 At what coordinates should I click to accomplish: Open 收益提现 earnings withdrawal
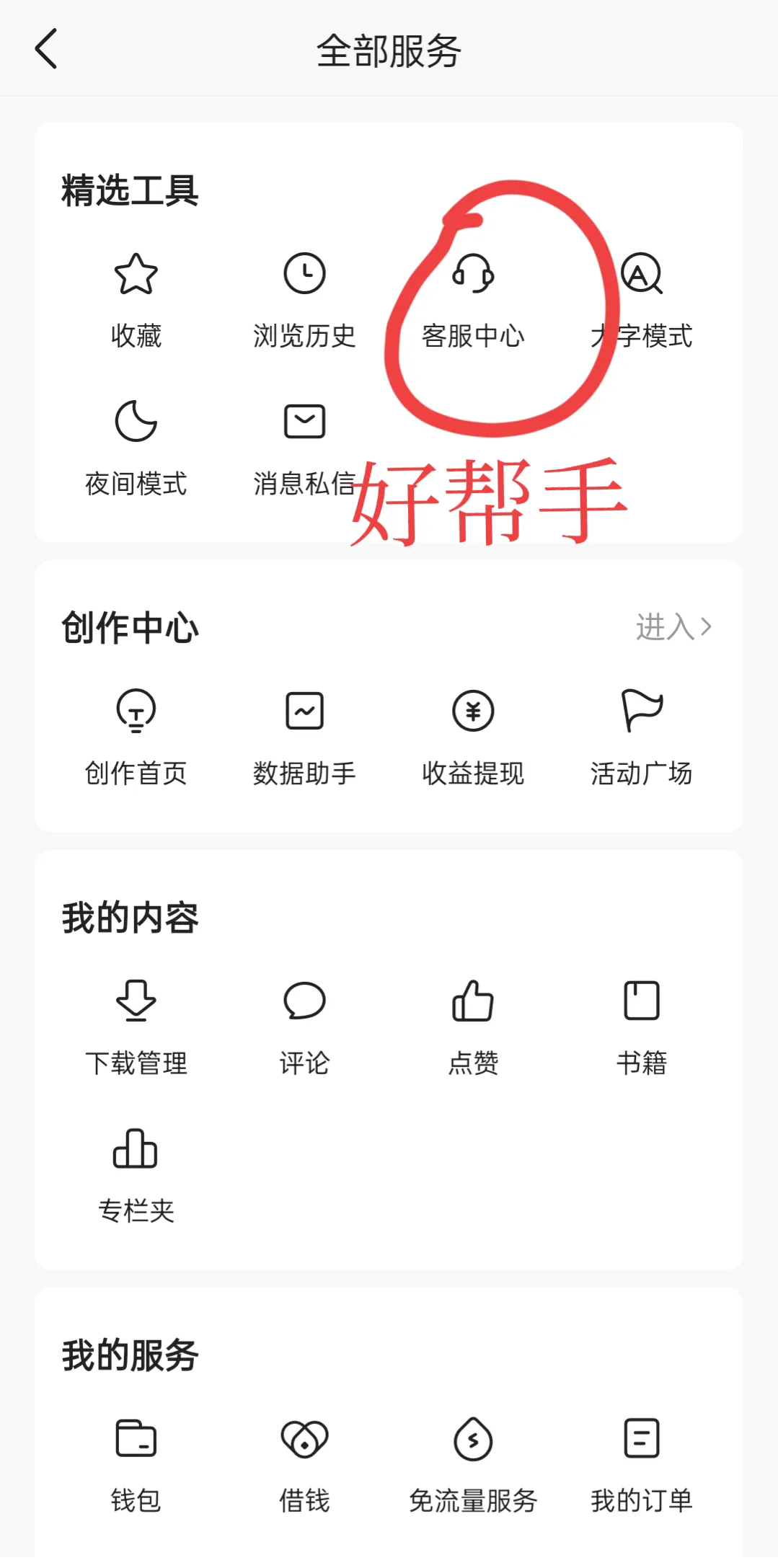pos(473,738)
